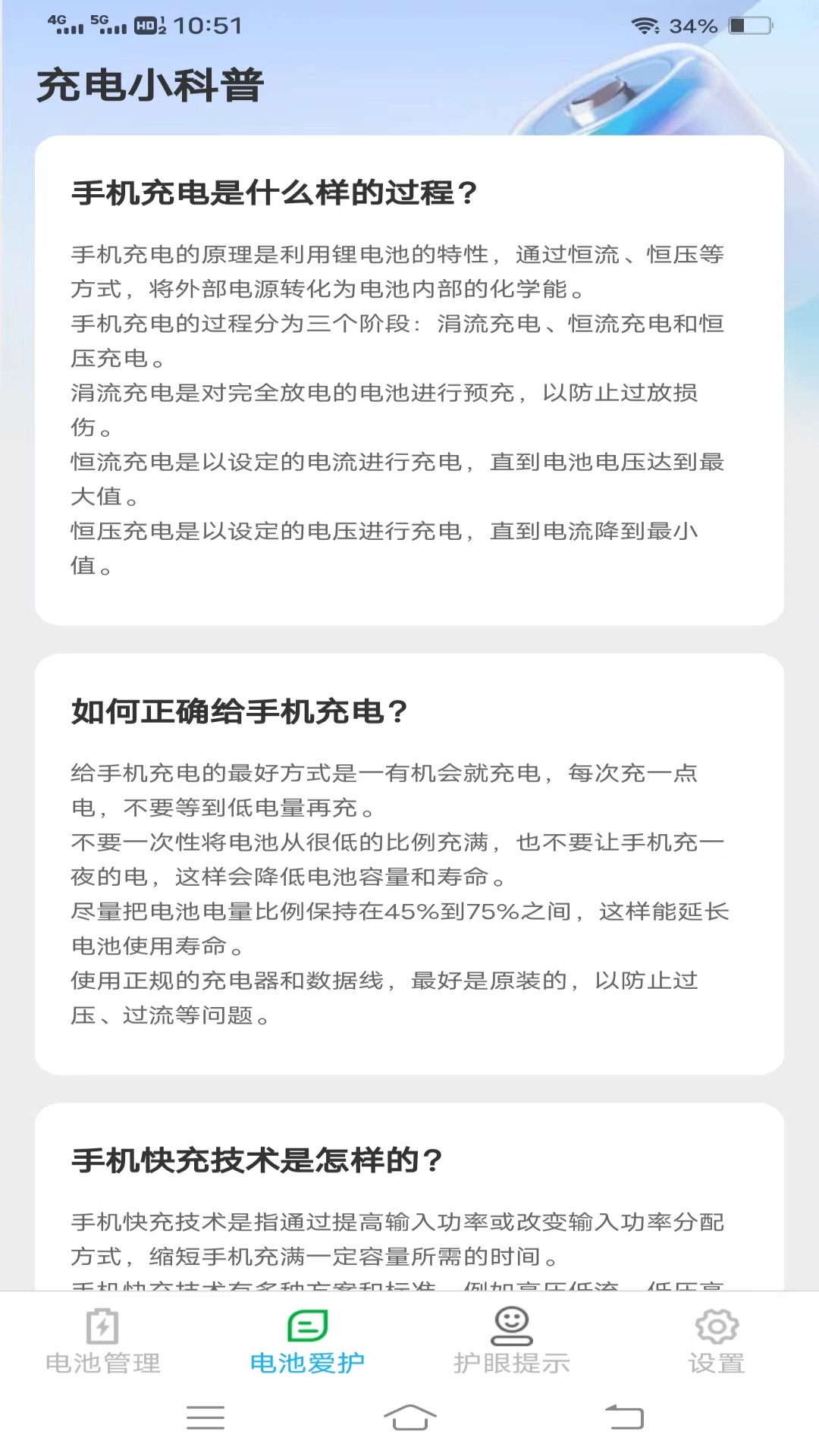Go to the 设置 tab
The width and height of the screenshot is (819, 1456).
(716, 1341)
